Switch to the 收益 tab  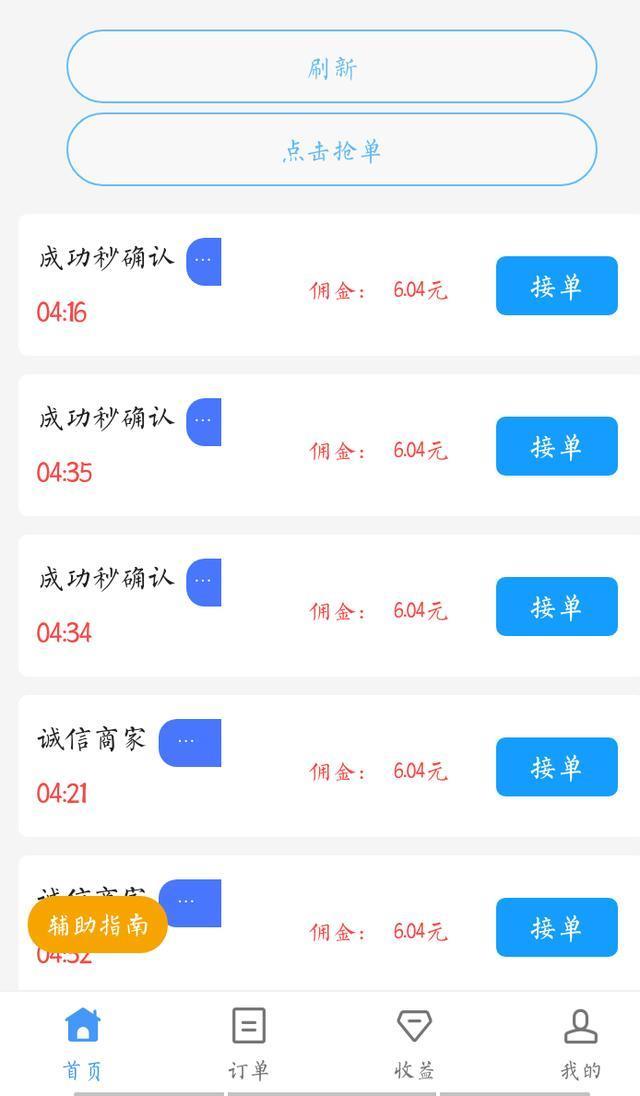414,1043
